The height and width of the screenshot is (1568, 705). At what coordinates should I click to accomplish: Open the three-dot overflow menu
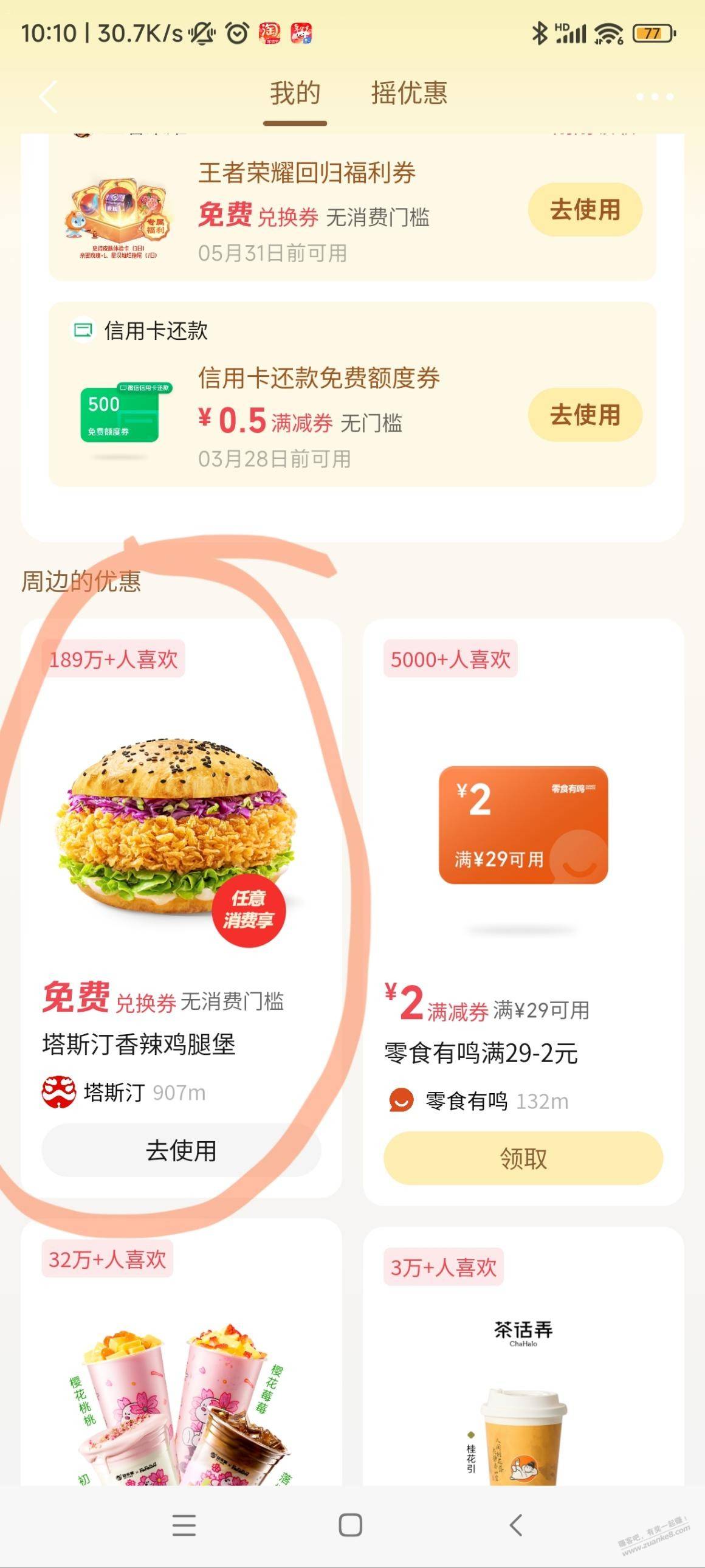pos(654,96)
